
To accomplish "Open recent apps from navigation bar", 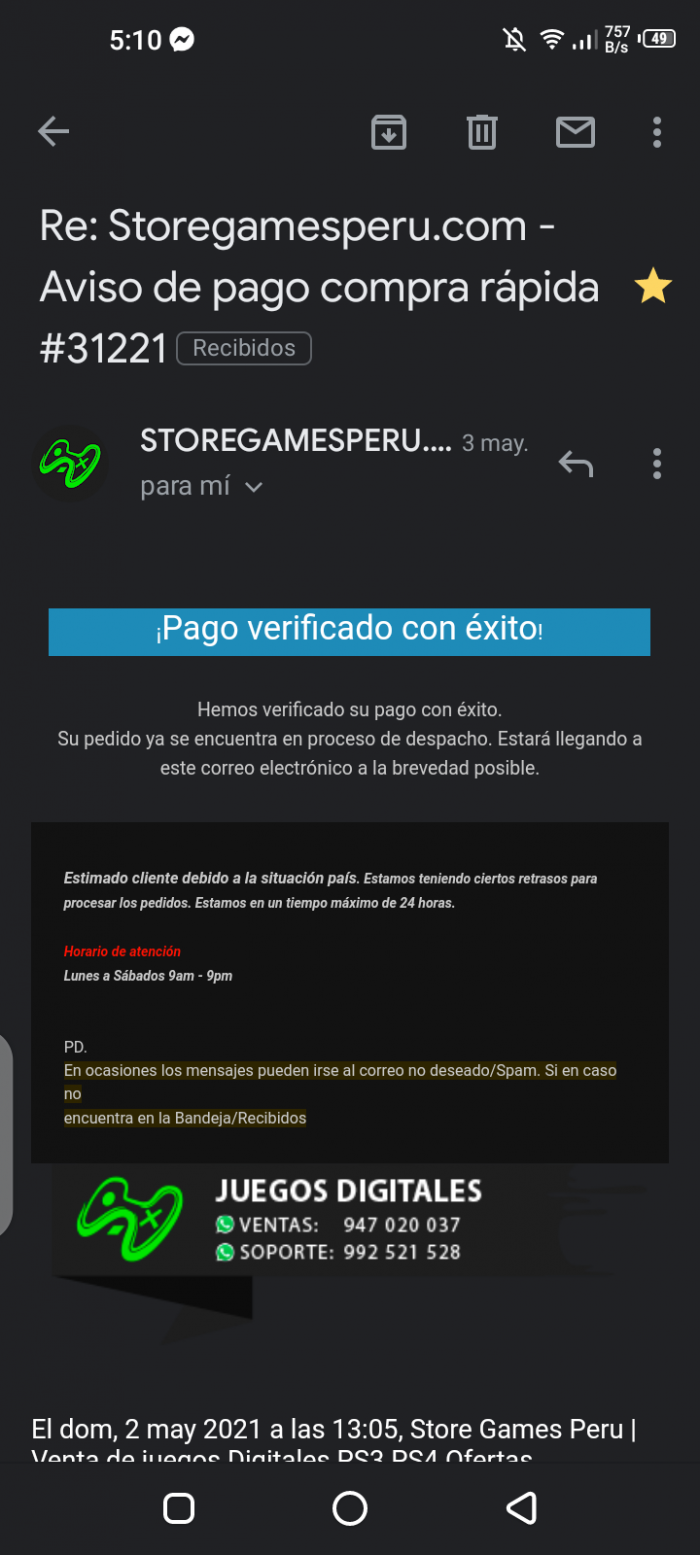I will click(178, 1507).
